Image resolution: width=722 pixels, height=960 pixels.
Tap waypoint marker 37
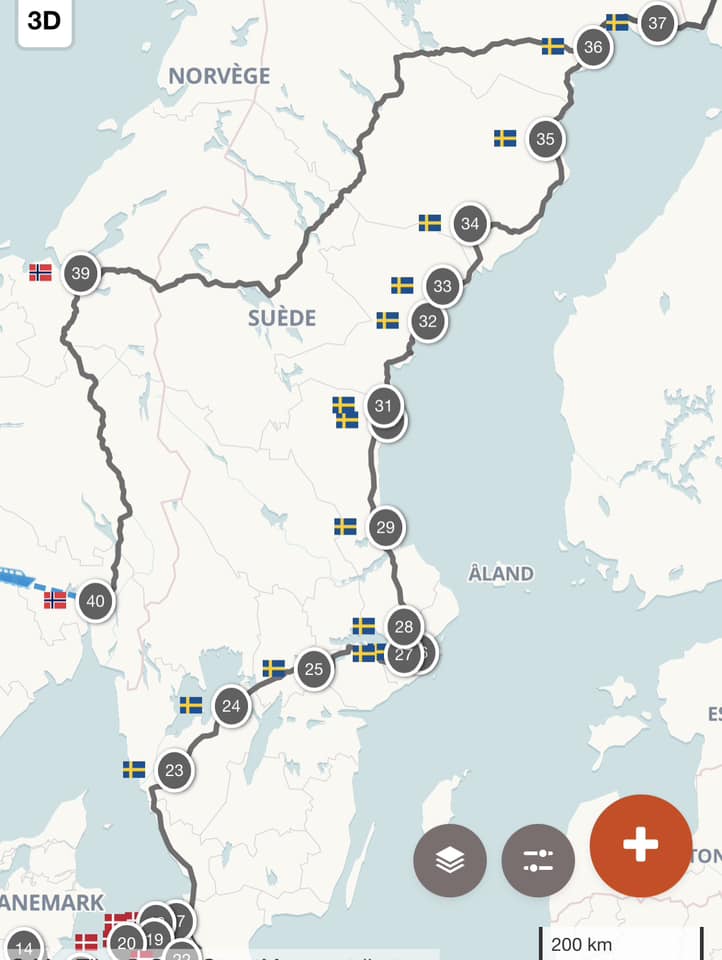(657, 23)
